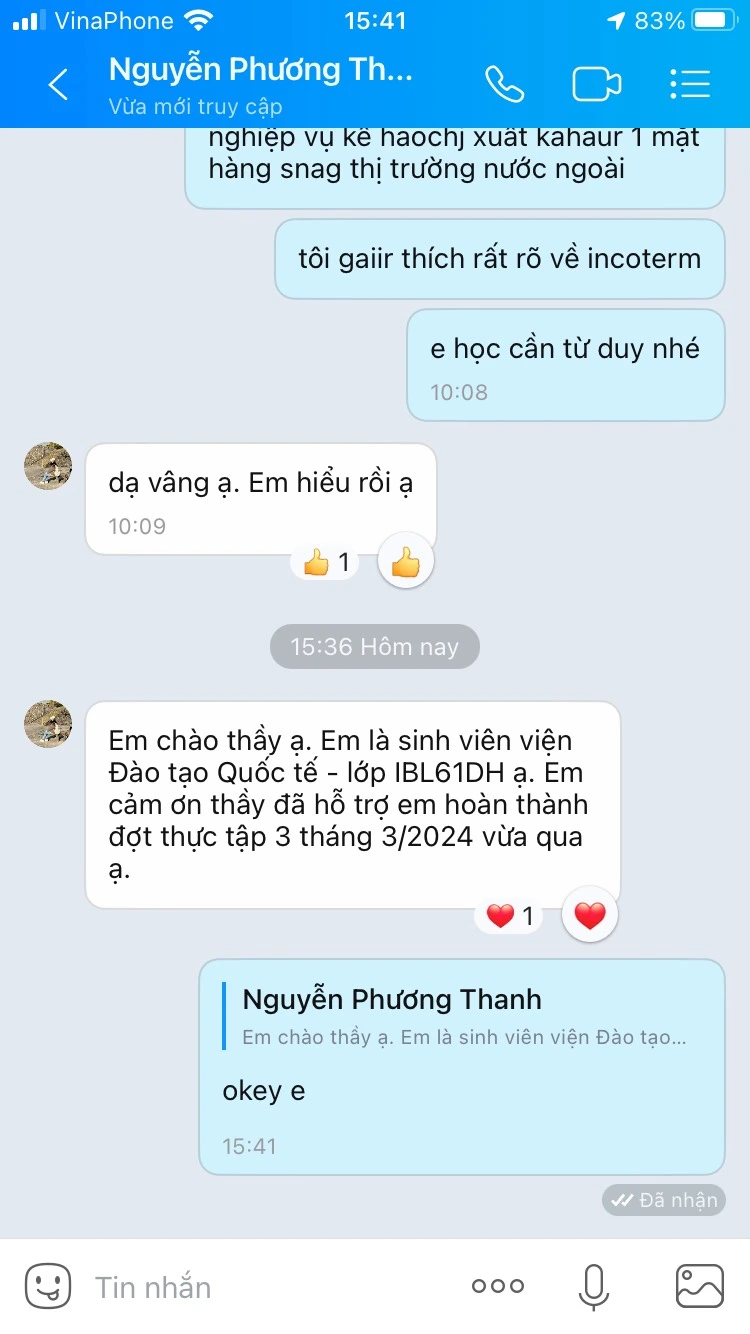
Task: Start a video call
Action: (x=597, y=85)
